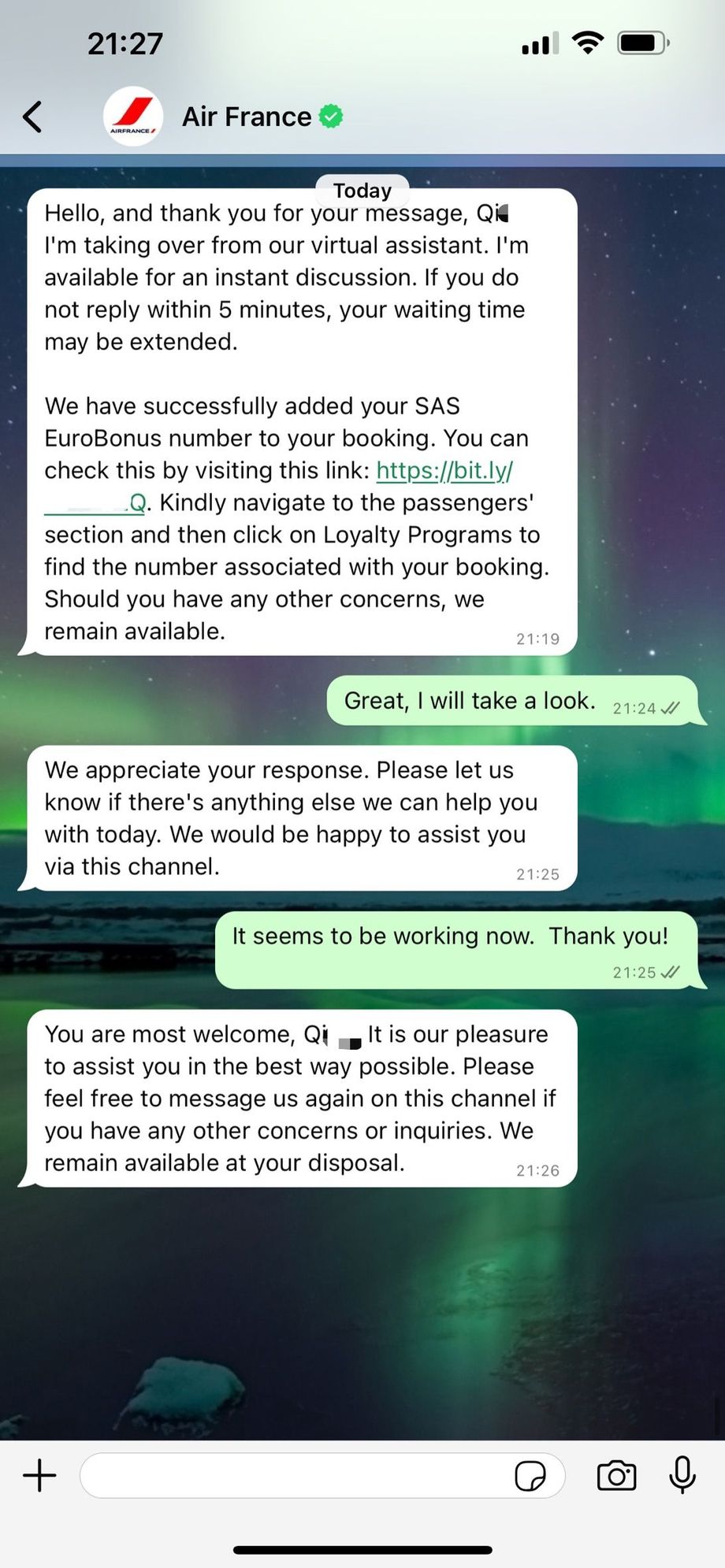
Task: Go back to the chat list
Action: [32, 117]
